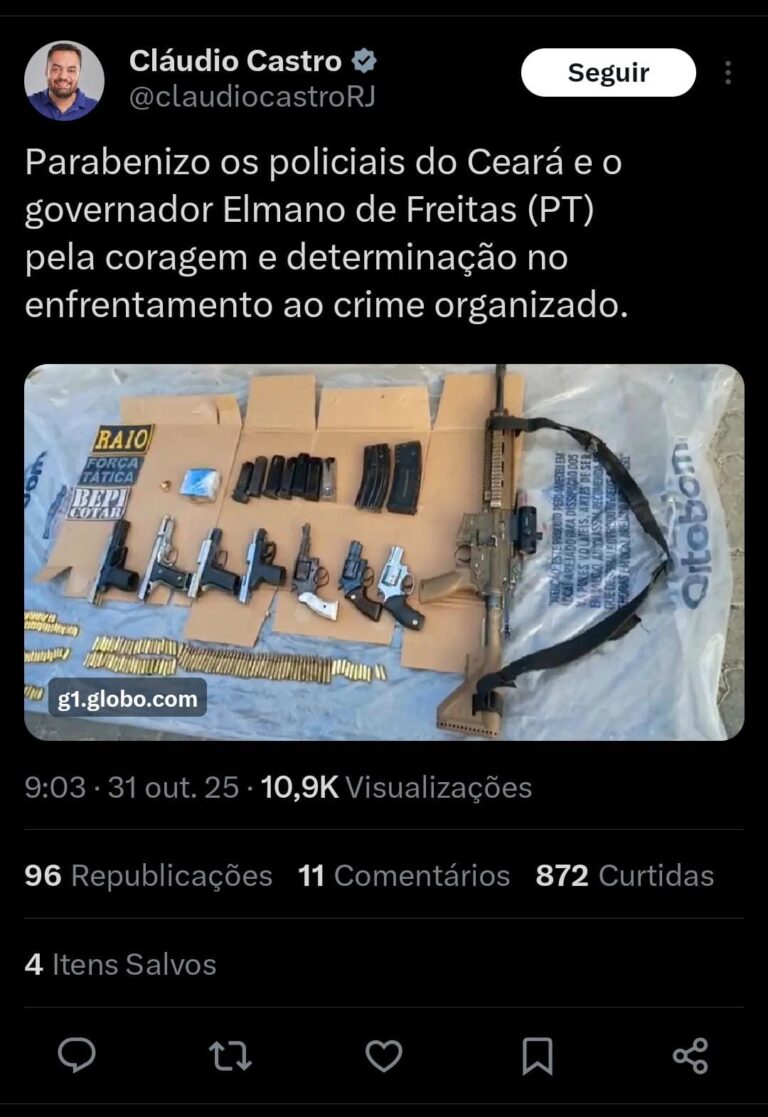The image size is (768, 1117).
Task: Repost this tweet
Action: 230,1055
